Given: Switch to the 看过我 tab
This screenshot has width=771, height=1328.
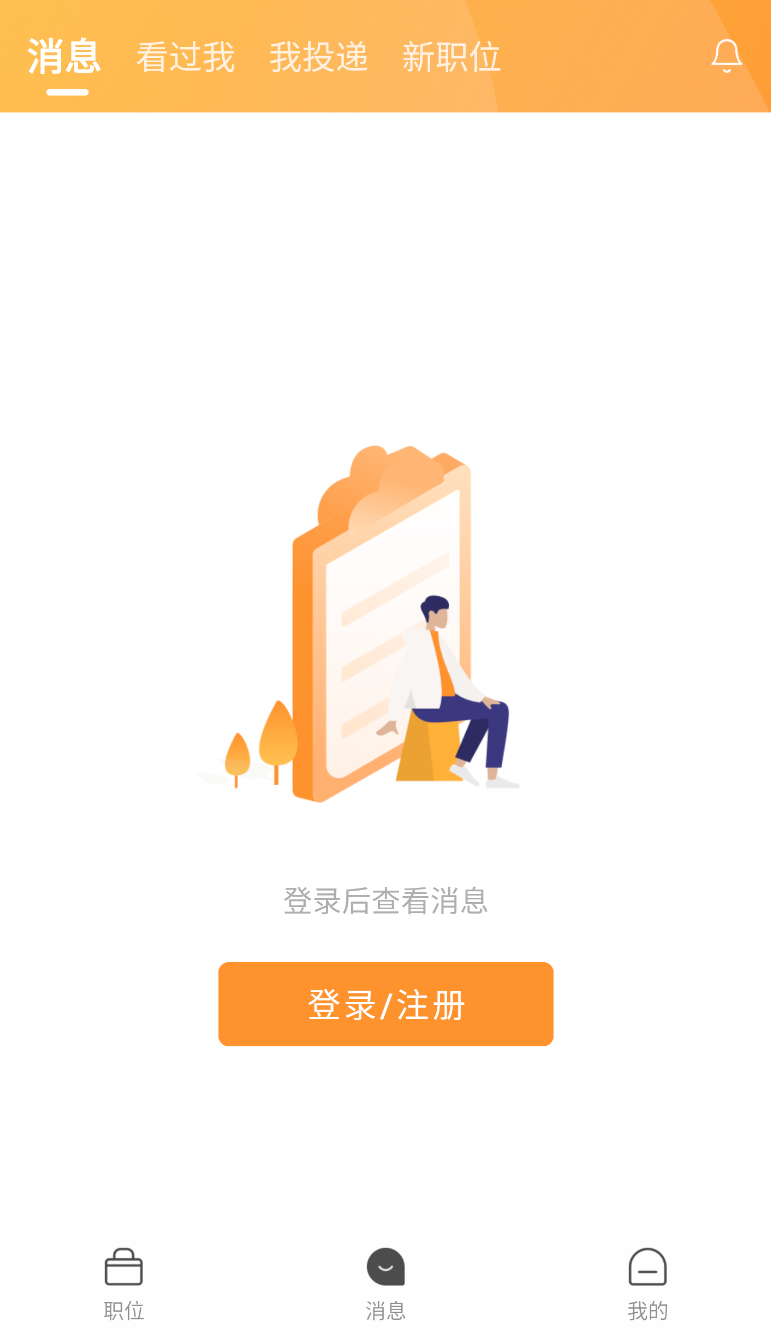Looking at the screenshot, I should click(x=185, y=57).
